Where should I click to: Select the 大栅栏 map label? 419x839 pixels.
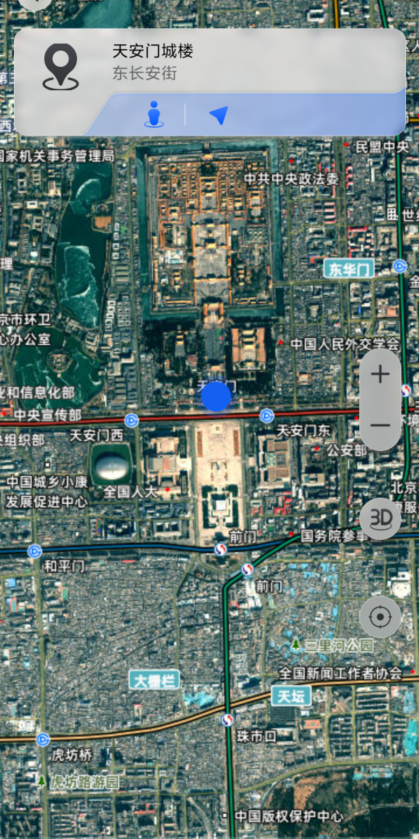154,680
